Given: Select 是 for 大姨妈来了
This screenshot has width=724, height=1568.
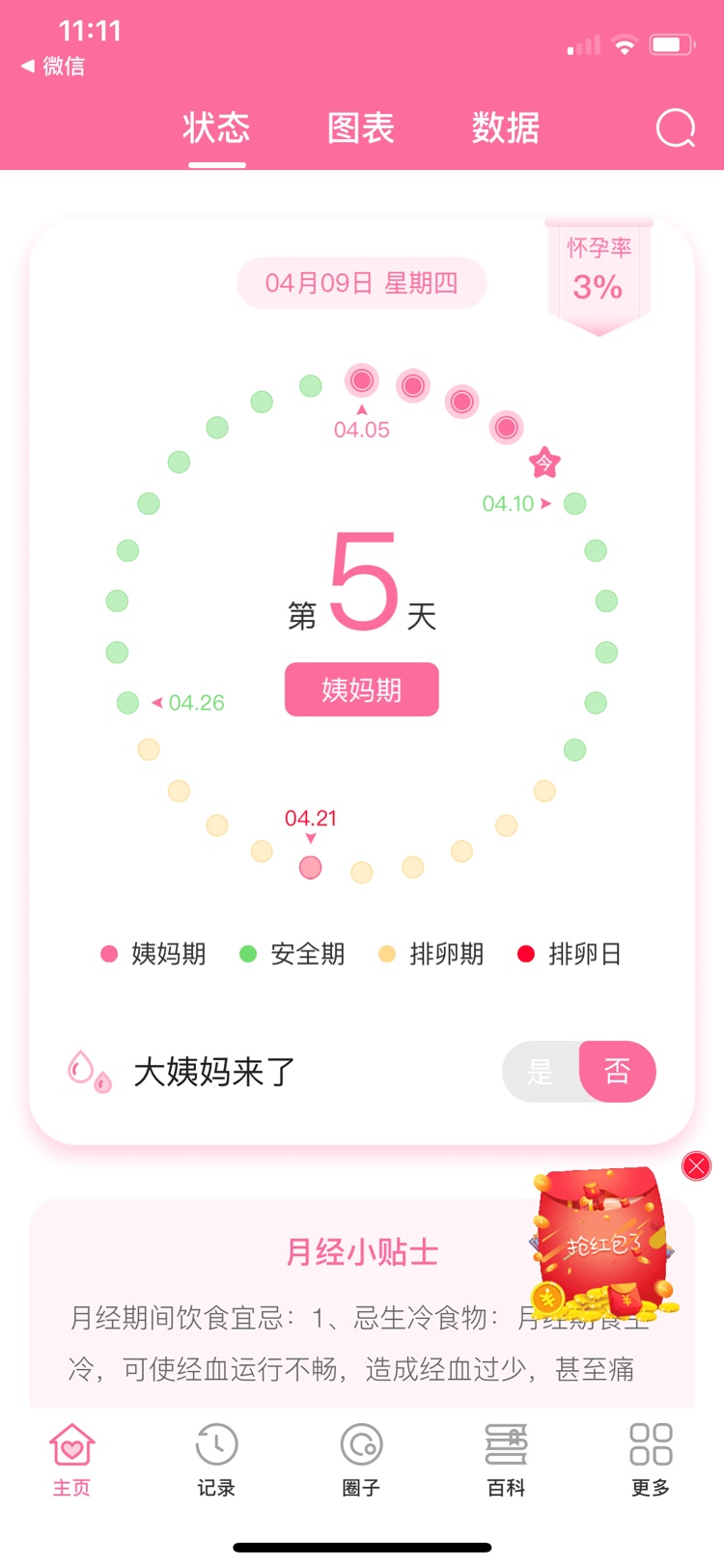Looking at the screenshot, I should point(541,1071).
